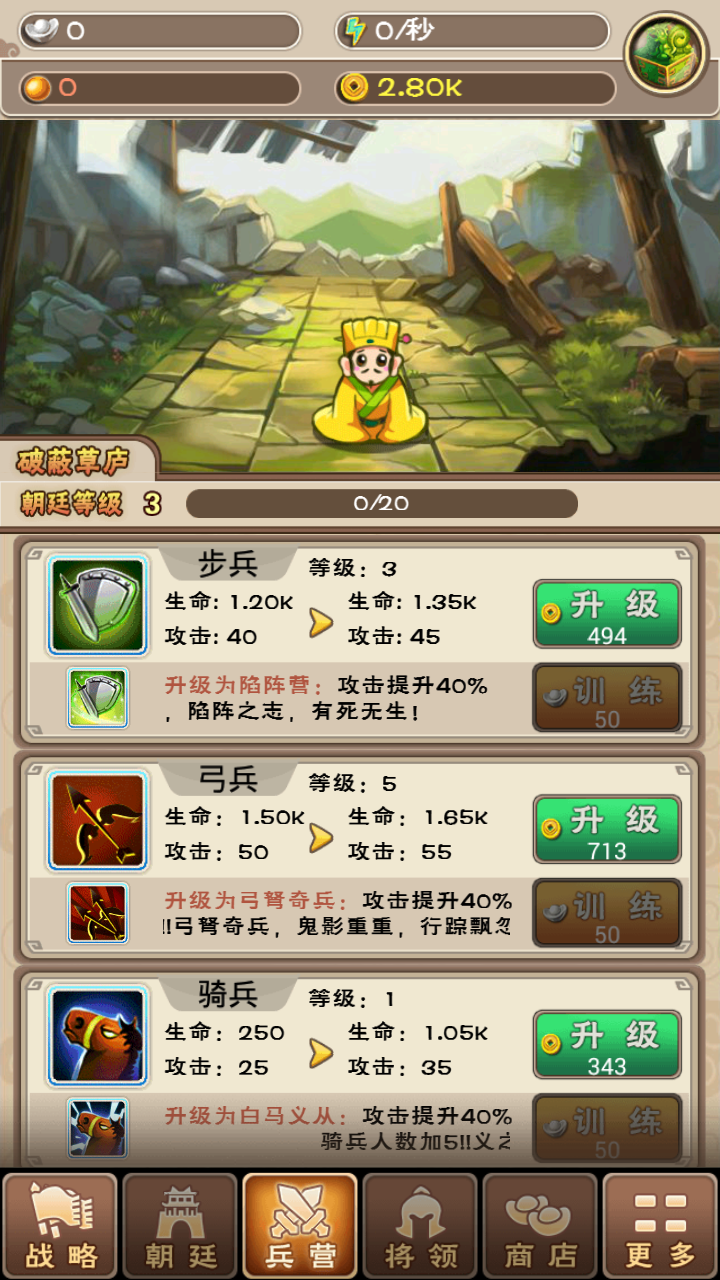Screen dimensions: 720x1280
Task: Select the 兵营 tab
Action: pos(300,1225)
